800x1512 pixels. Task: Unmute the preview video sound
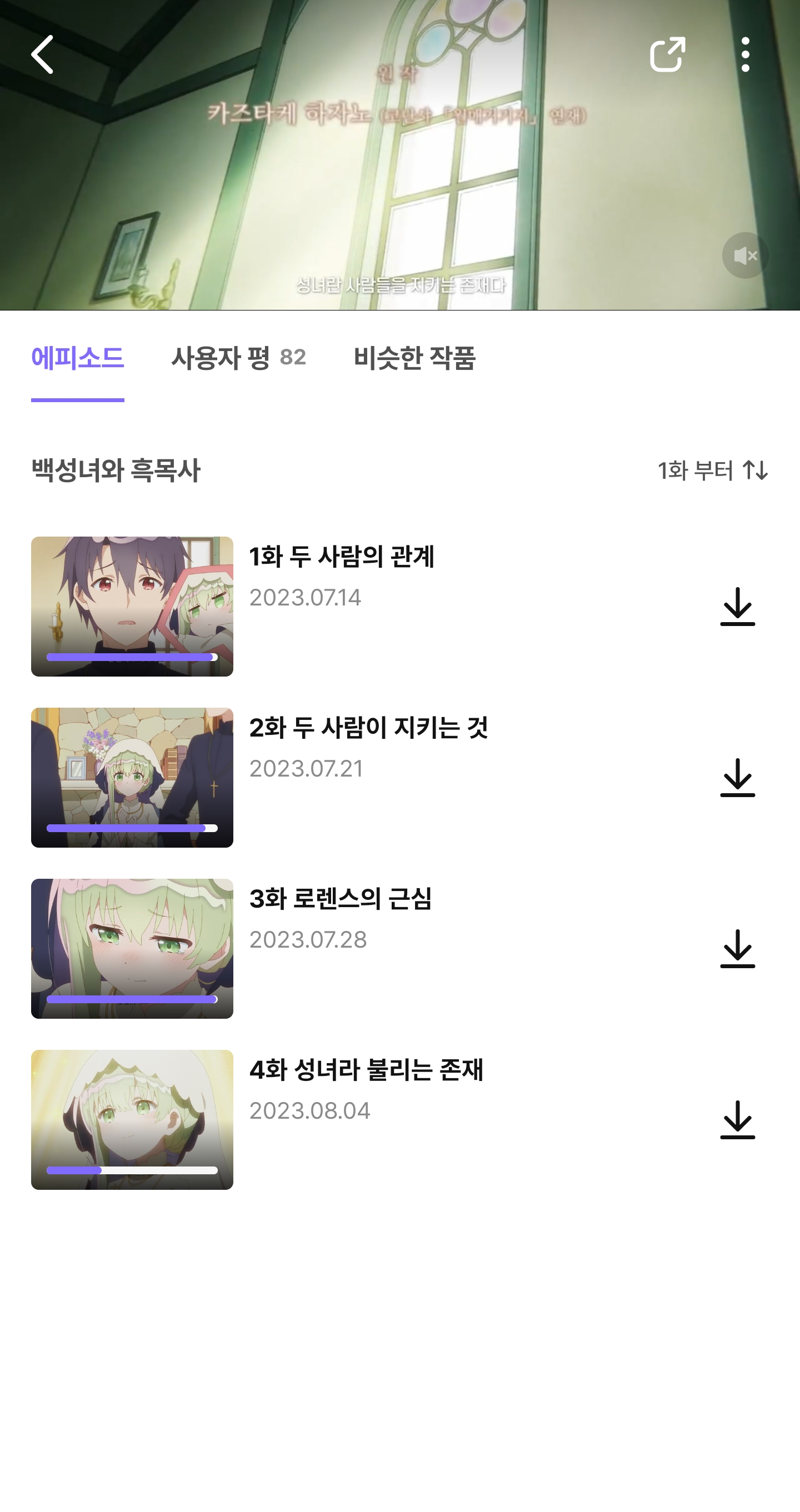pyautogui.click(x=745, y=256)
